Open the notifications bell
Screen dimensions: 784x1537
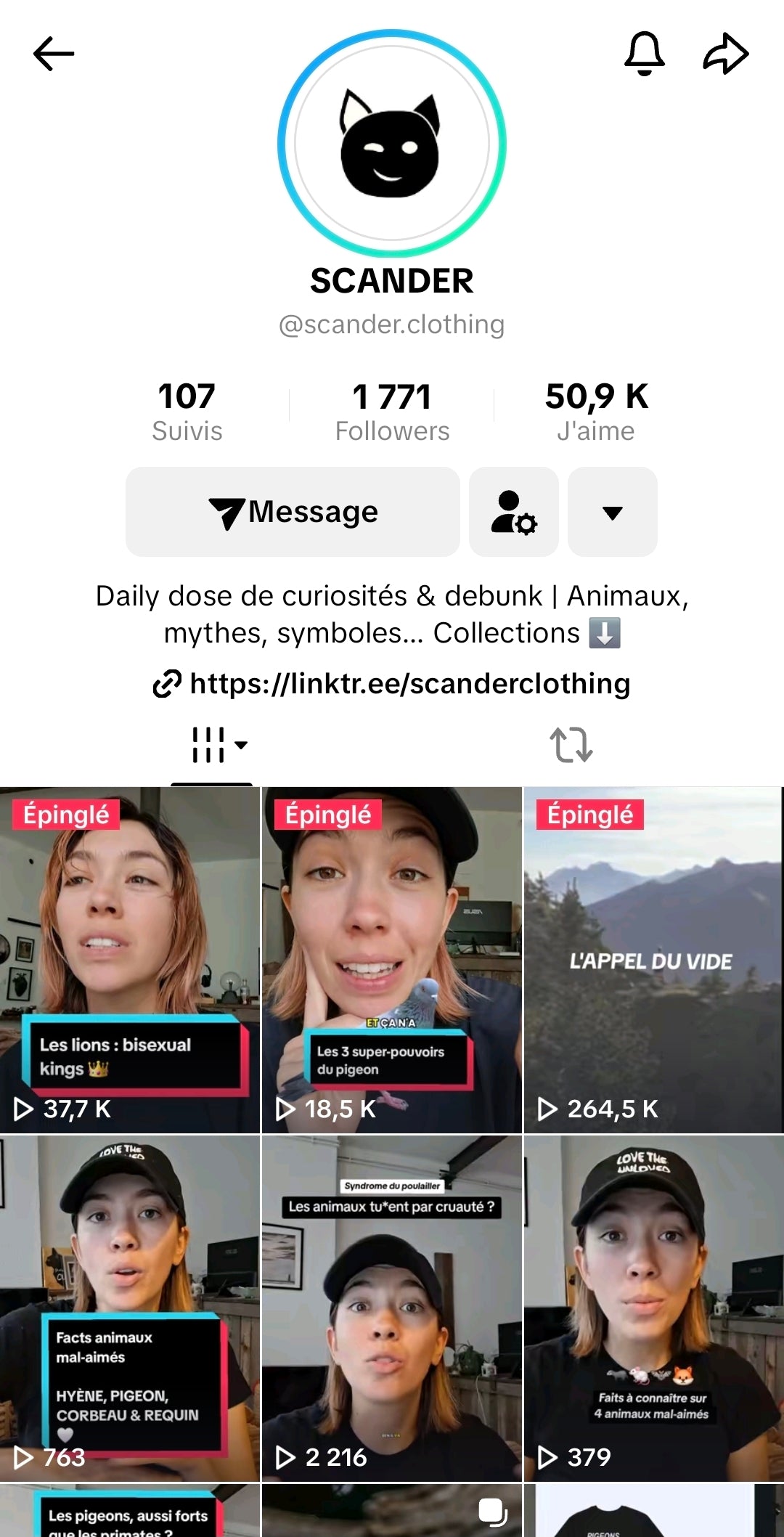(x=644, y=54)
